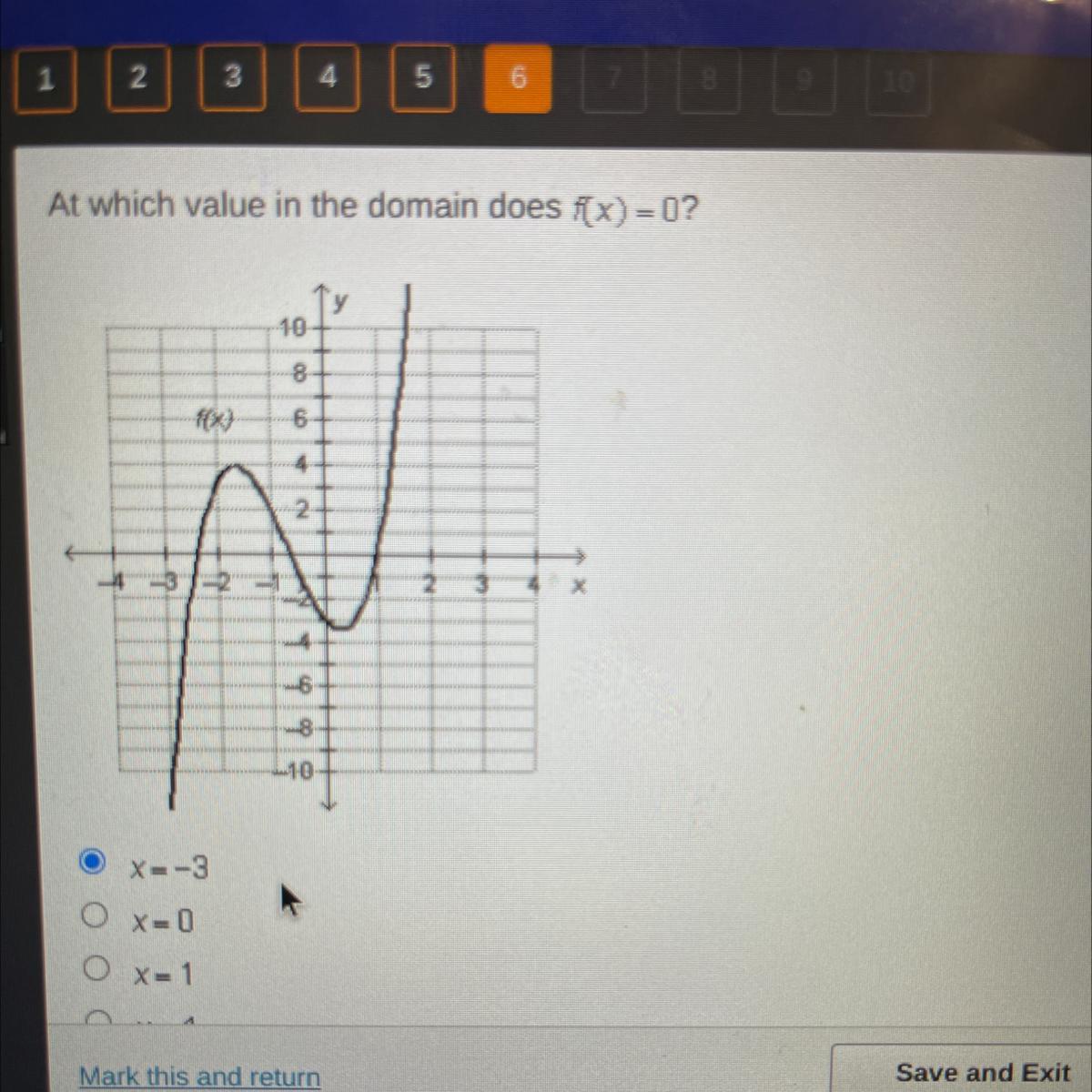This screenshot has height=1092, width=1092.
Task: Select the current question 6 tab
Action: [518, 79]
